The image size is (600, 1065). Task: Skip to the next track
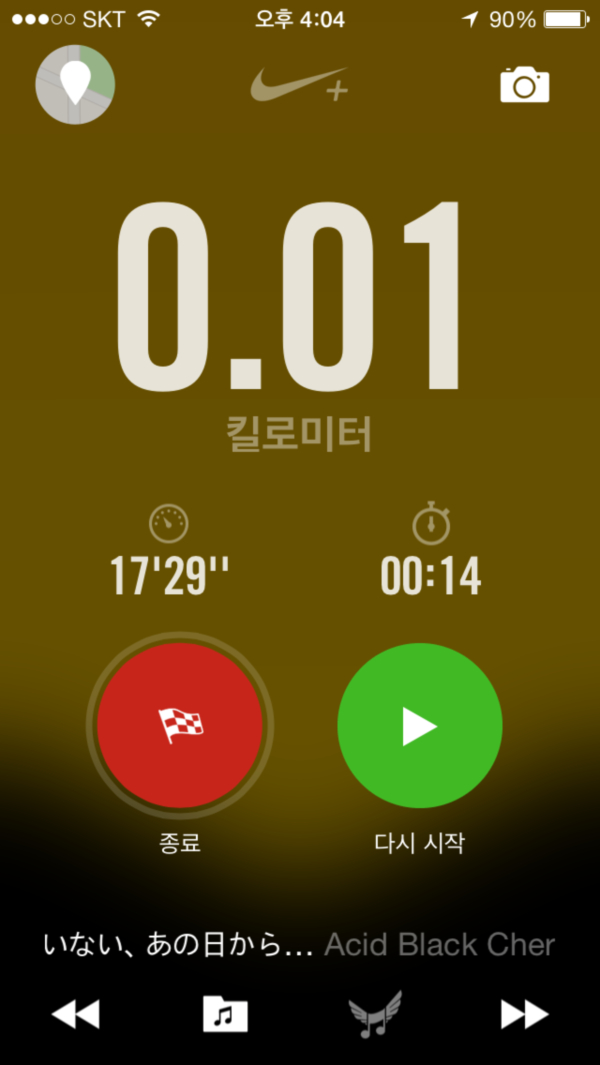(525, 1014)
